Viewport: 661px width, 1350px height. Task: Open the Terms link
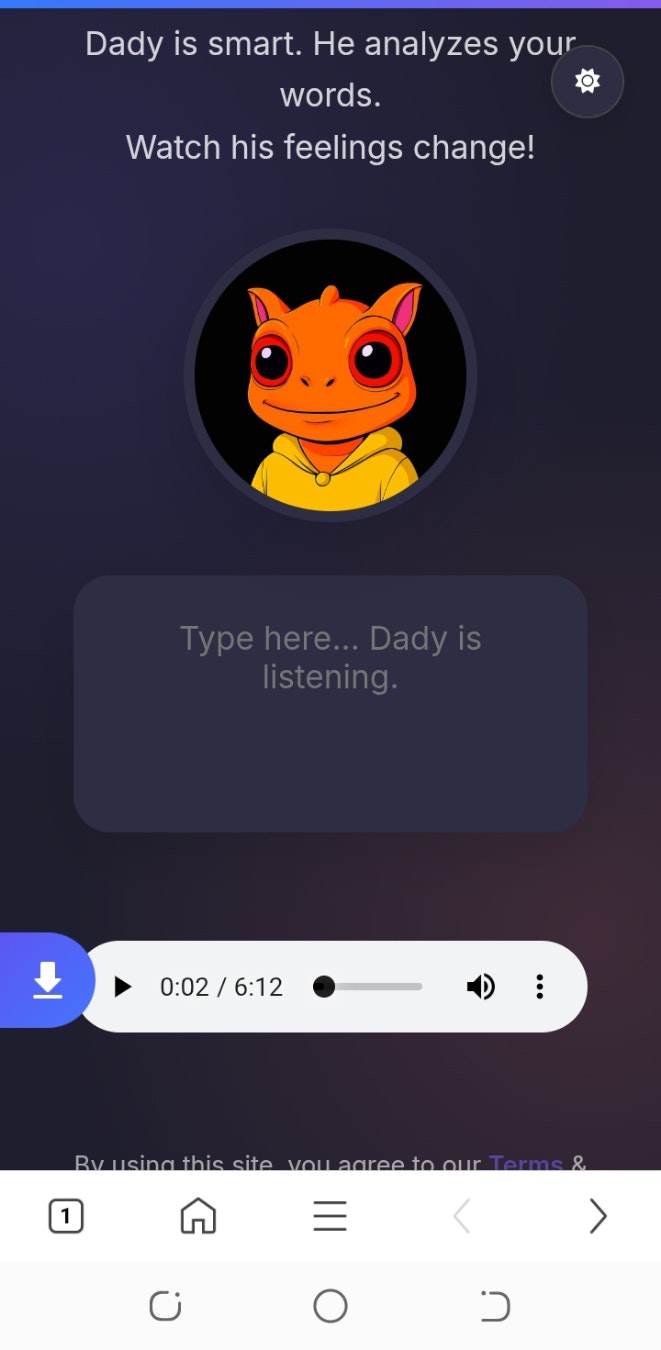point(526,1162)
